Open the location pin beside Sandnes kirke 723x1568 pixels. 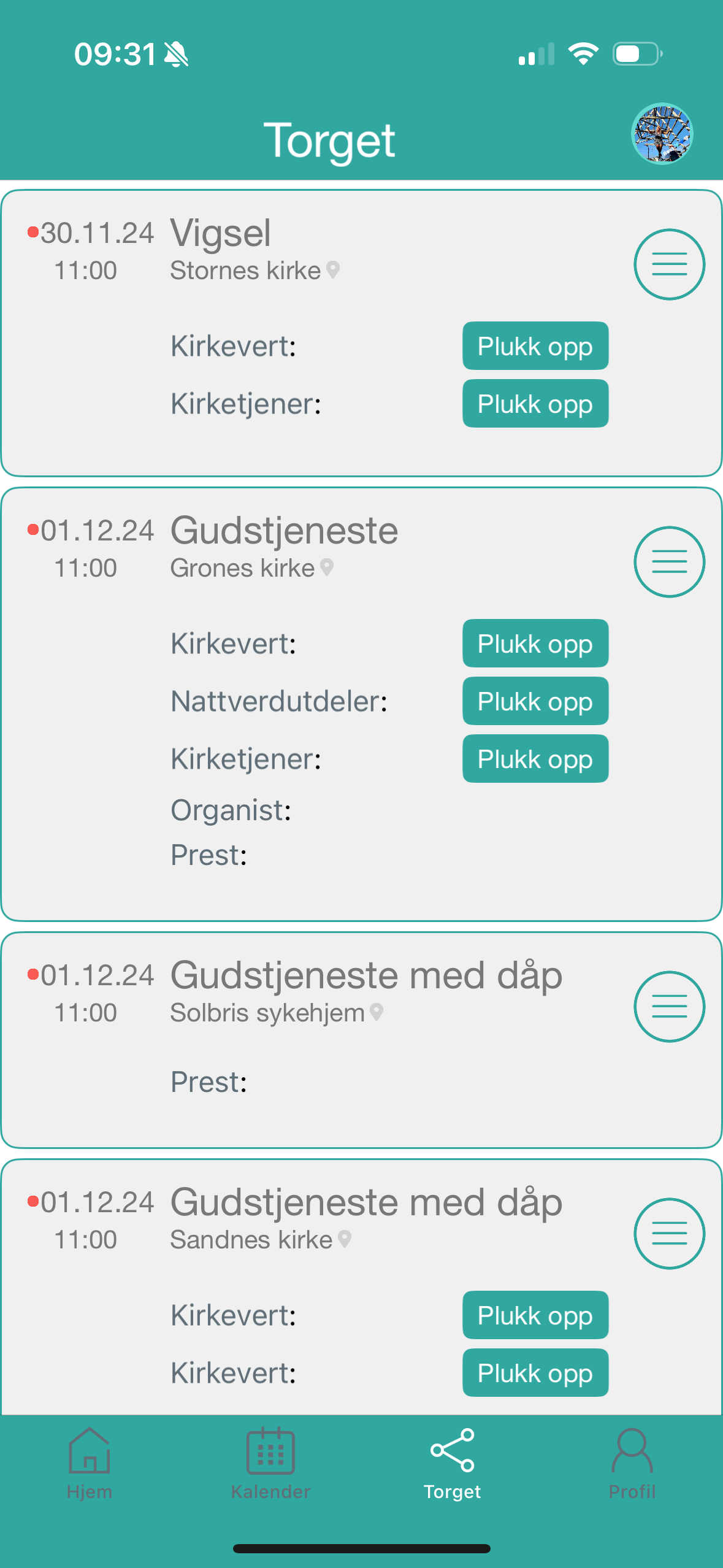tap(344, 1239)
